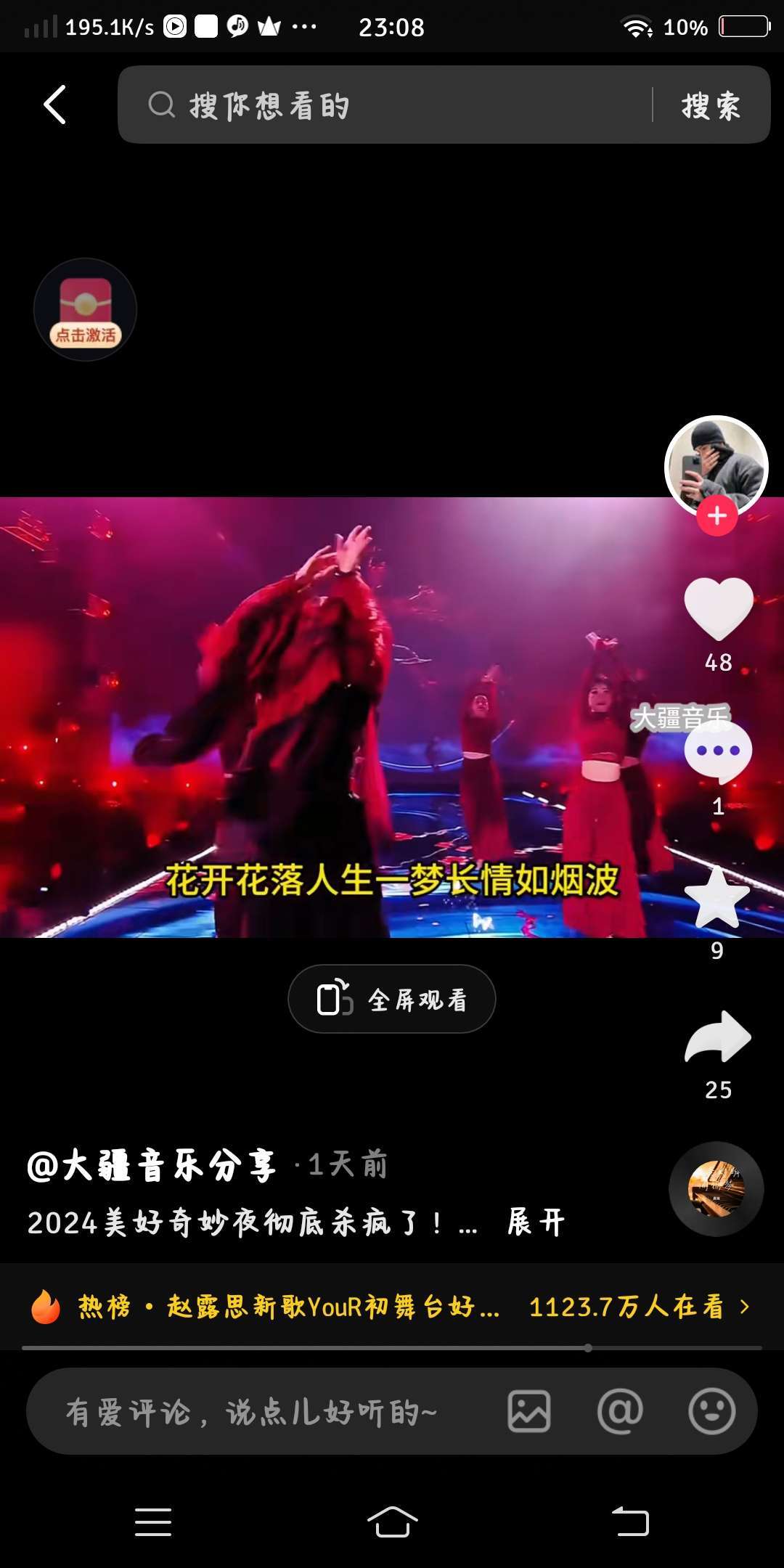Attach a picture to the comment
Image resolution: width=784 pixels, height=1568 pixels.
pyautogui.click(x=528, y=1412)
